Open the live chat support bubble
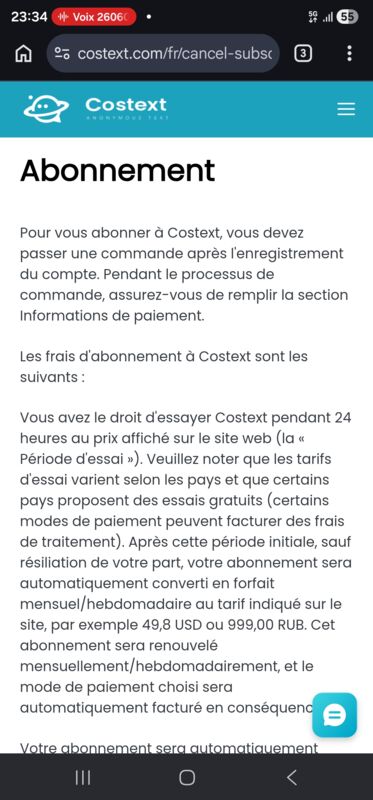Image resolution: width=373 pixels, height=800 pixels. [x=335, y=715]
